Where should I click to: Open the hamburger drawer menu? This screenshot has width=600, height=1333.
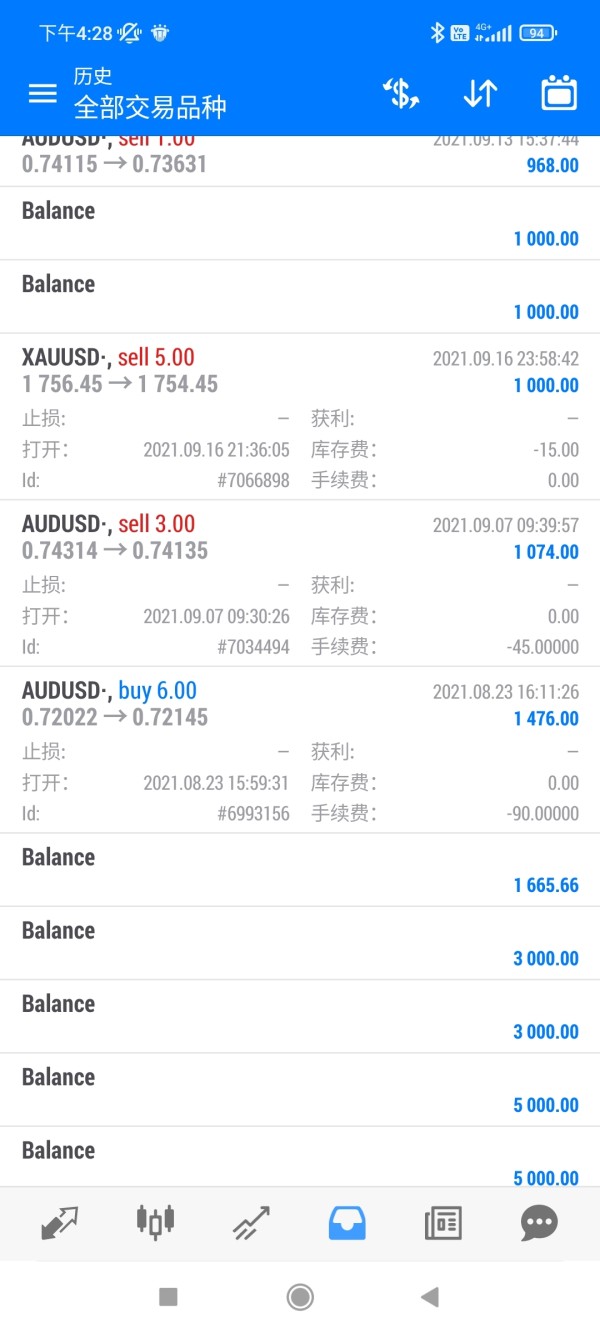[x=42, y=94]
